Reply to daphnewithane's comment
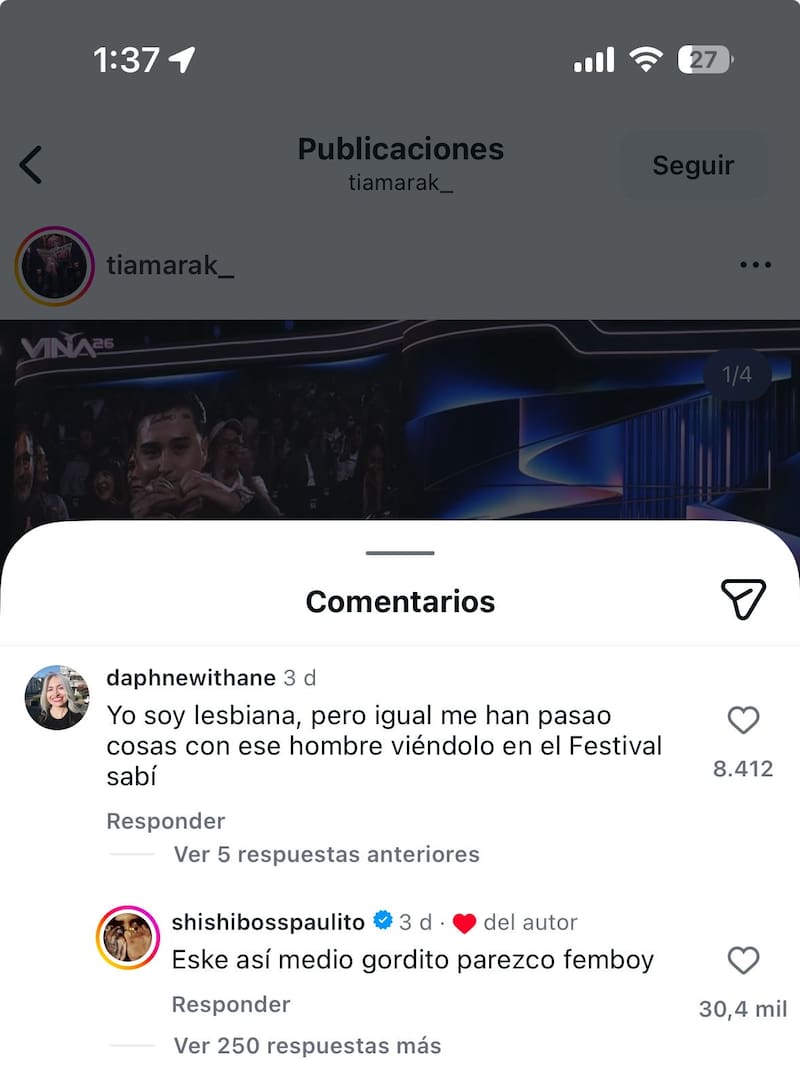Screen dimensions: 800x1084 [166, 821]
